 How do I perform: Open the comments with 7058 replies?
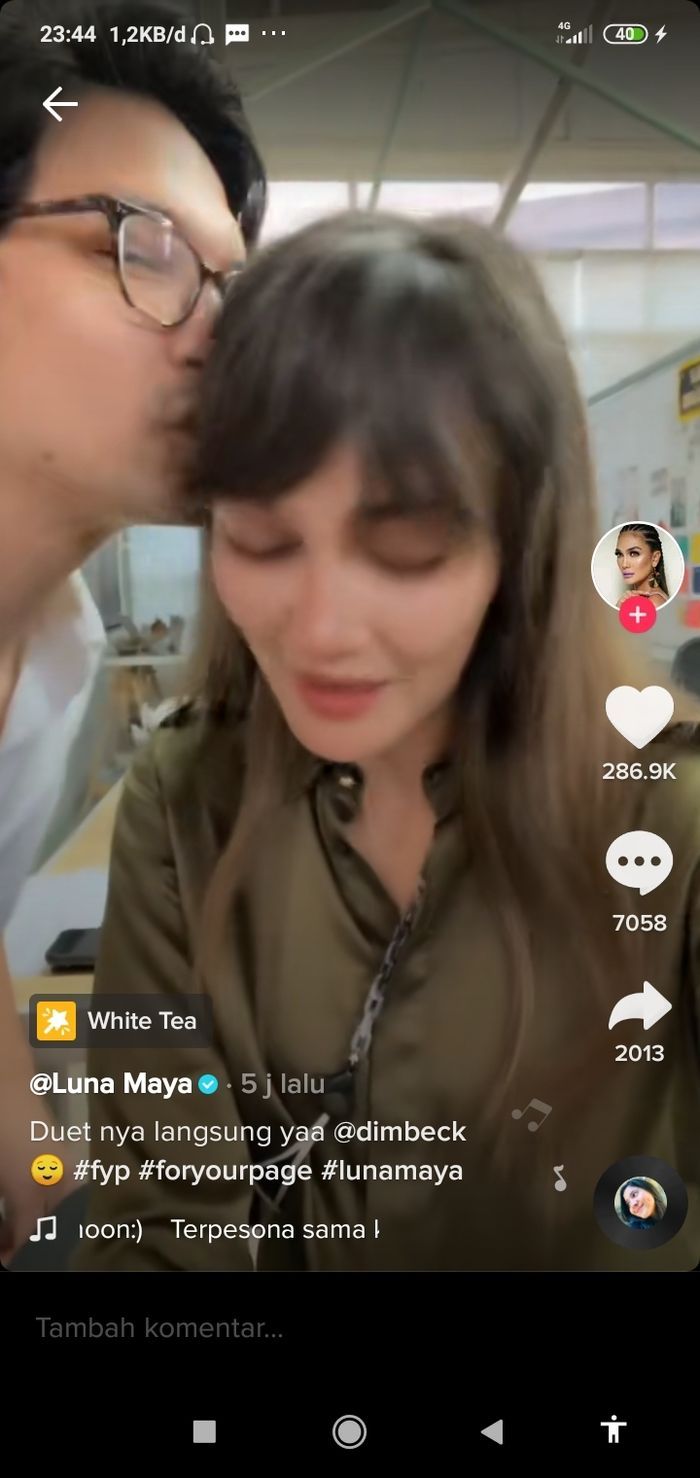(640, 863)
